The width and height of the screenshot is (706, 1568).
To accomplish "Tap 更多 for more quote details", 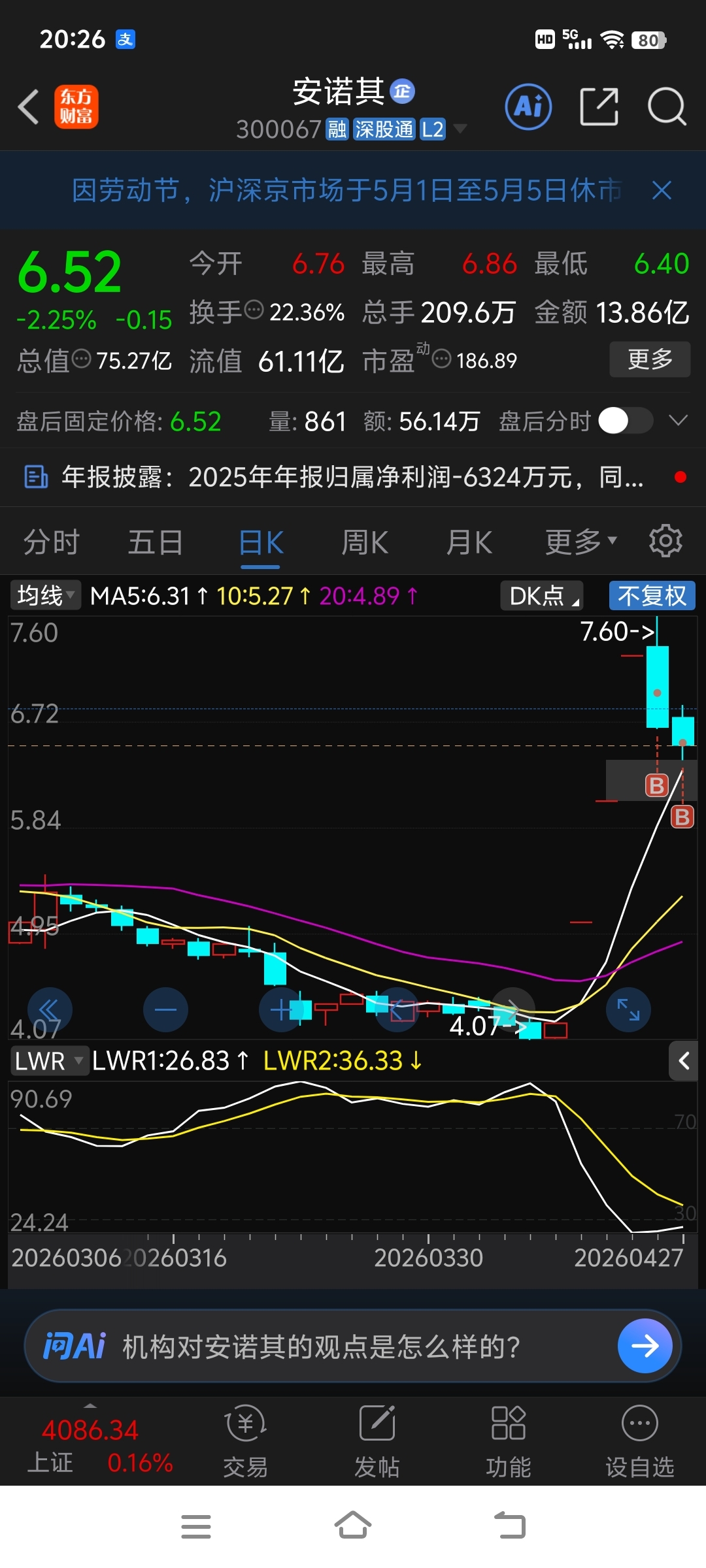I will pos(650,359).
